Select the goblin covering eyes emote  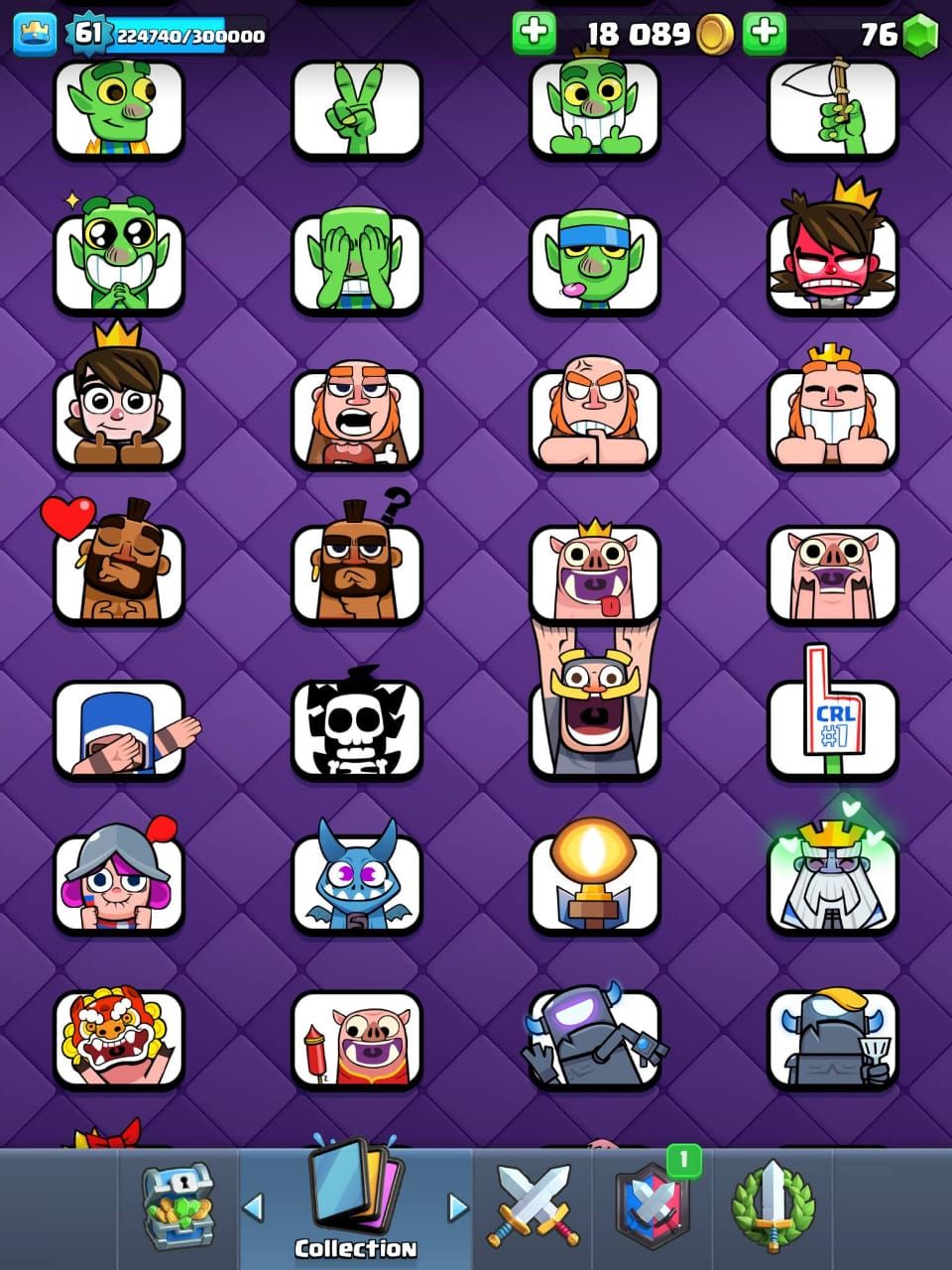tap(357, 263)
